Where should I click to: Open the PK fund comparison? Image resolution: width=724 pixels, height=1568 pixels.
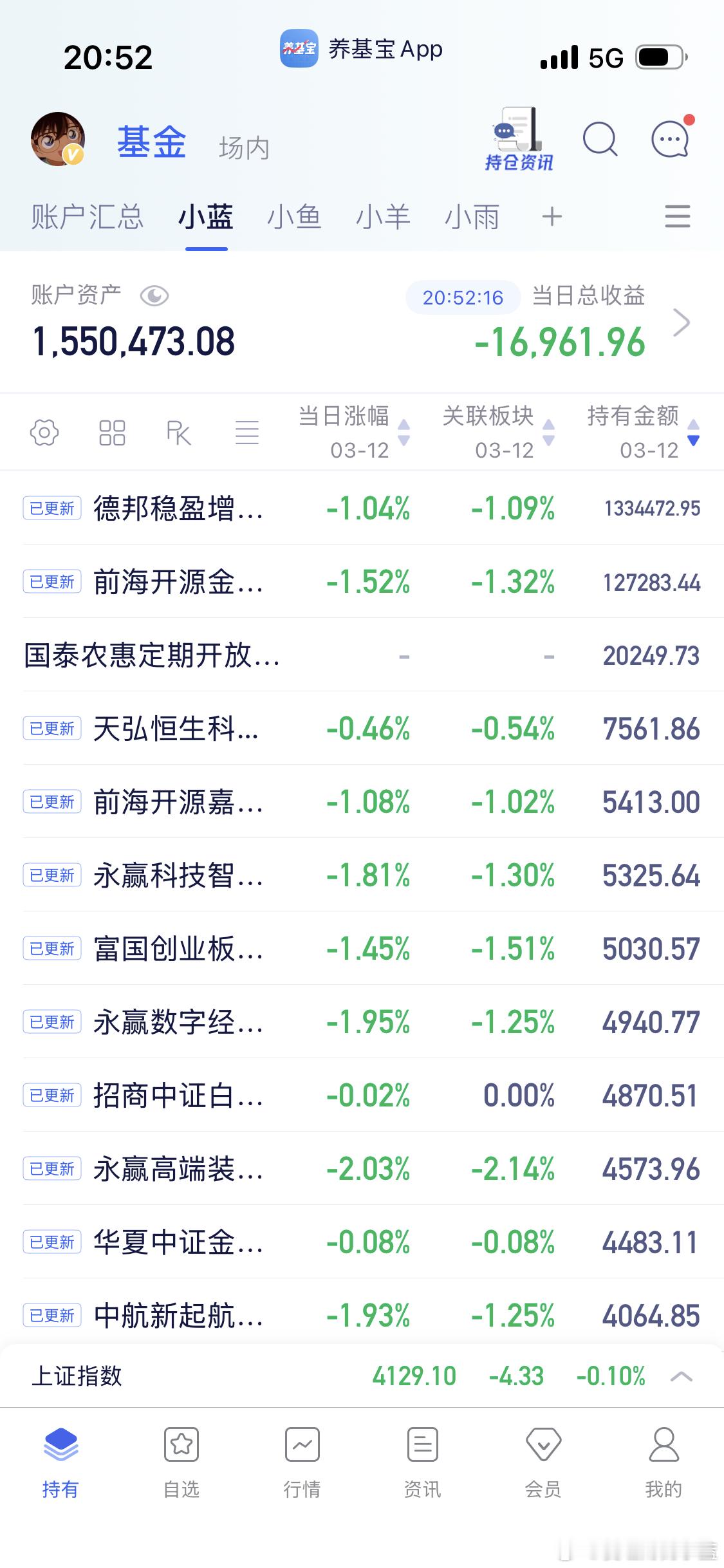point(178,433)
